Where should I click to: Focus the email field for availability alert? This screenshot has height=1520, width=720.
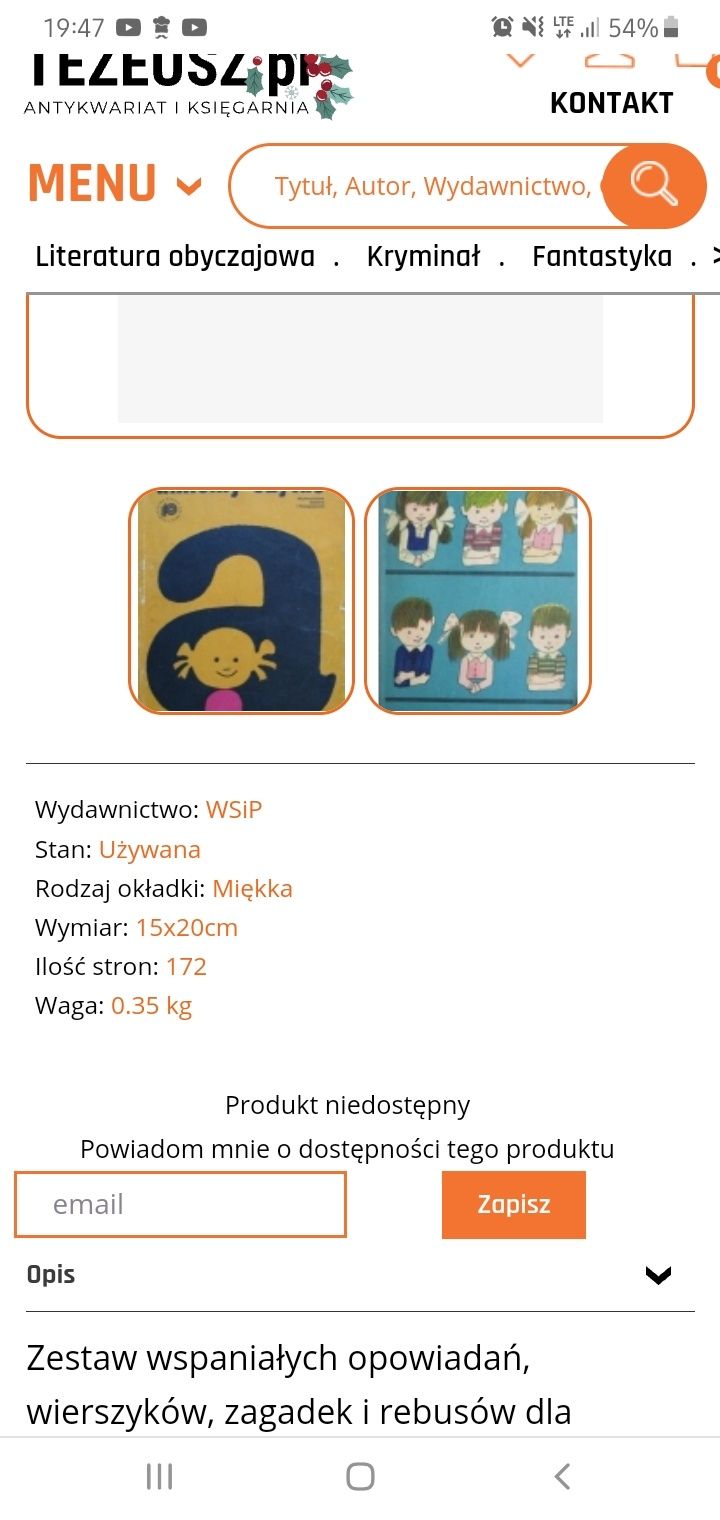pyautogui.click(x=181, y=1204)
